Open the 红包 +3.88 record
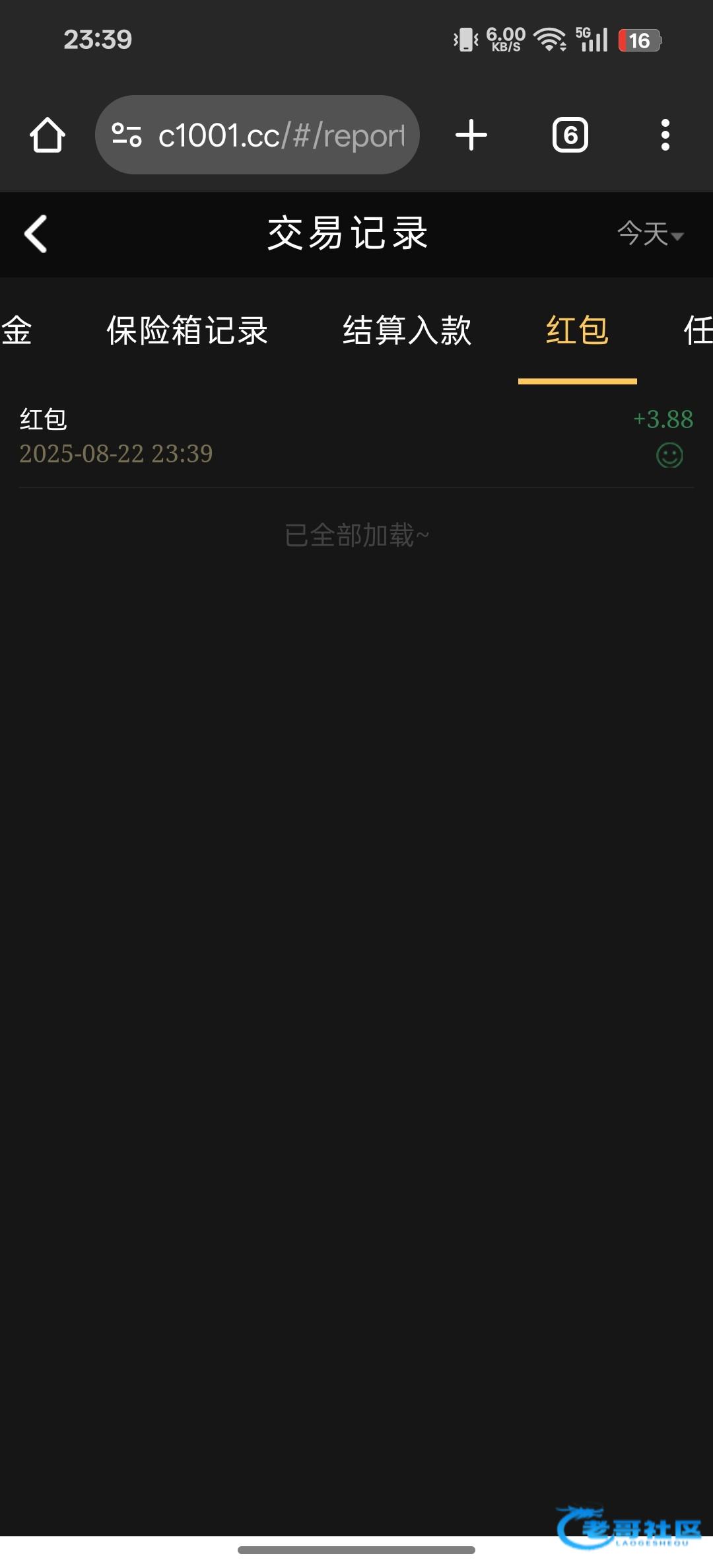The width and height of the screenshot is (713, 1568). point(356,436)
